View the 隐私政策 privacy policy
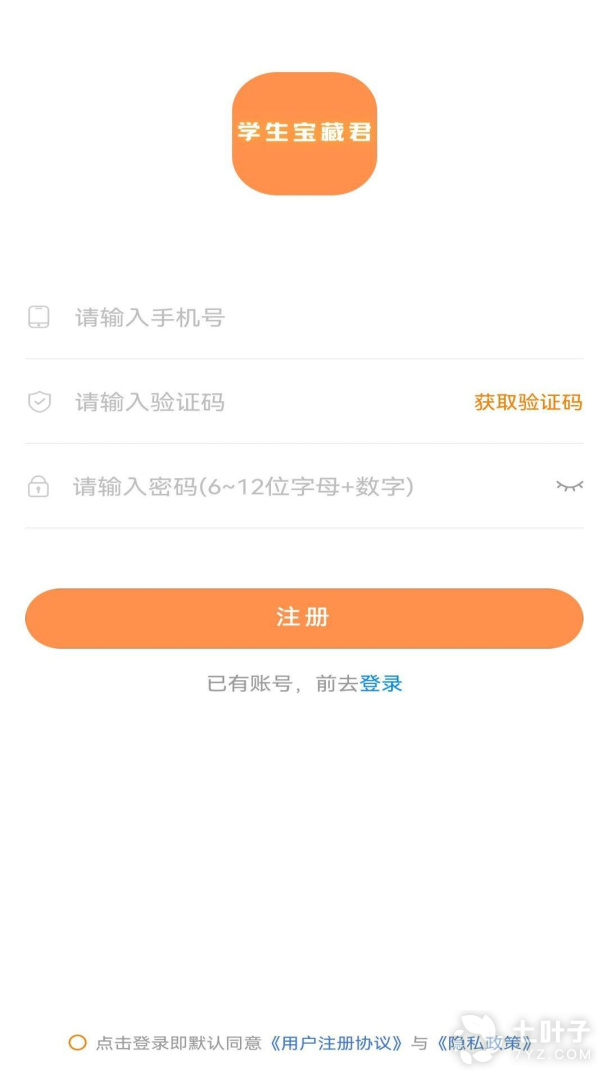This screenshot has height=1080, width=607. [486, 1043]
